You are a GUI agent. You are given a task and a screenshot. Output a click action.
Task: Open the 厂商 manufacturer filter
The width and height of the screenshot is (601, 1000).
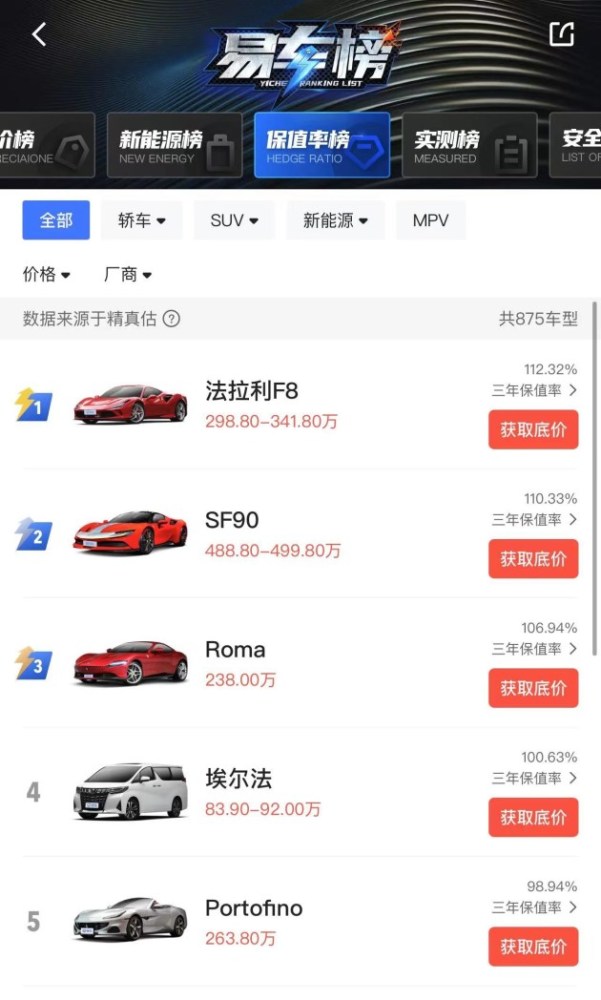[x=127, y=274]
